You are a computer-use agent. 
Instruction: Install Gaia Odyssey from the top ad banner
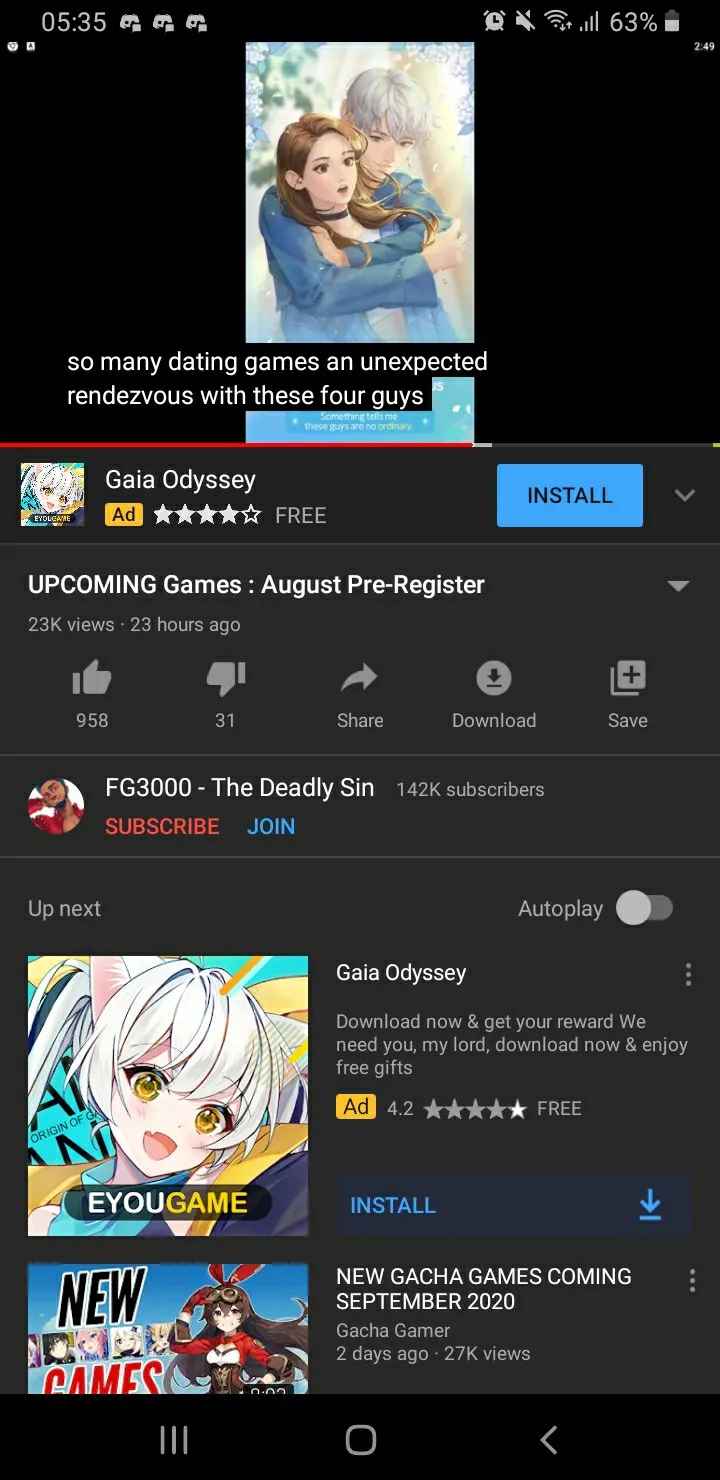[569, 495]
